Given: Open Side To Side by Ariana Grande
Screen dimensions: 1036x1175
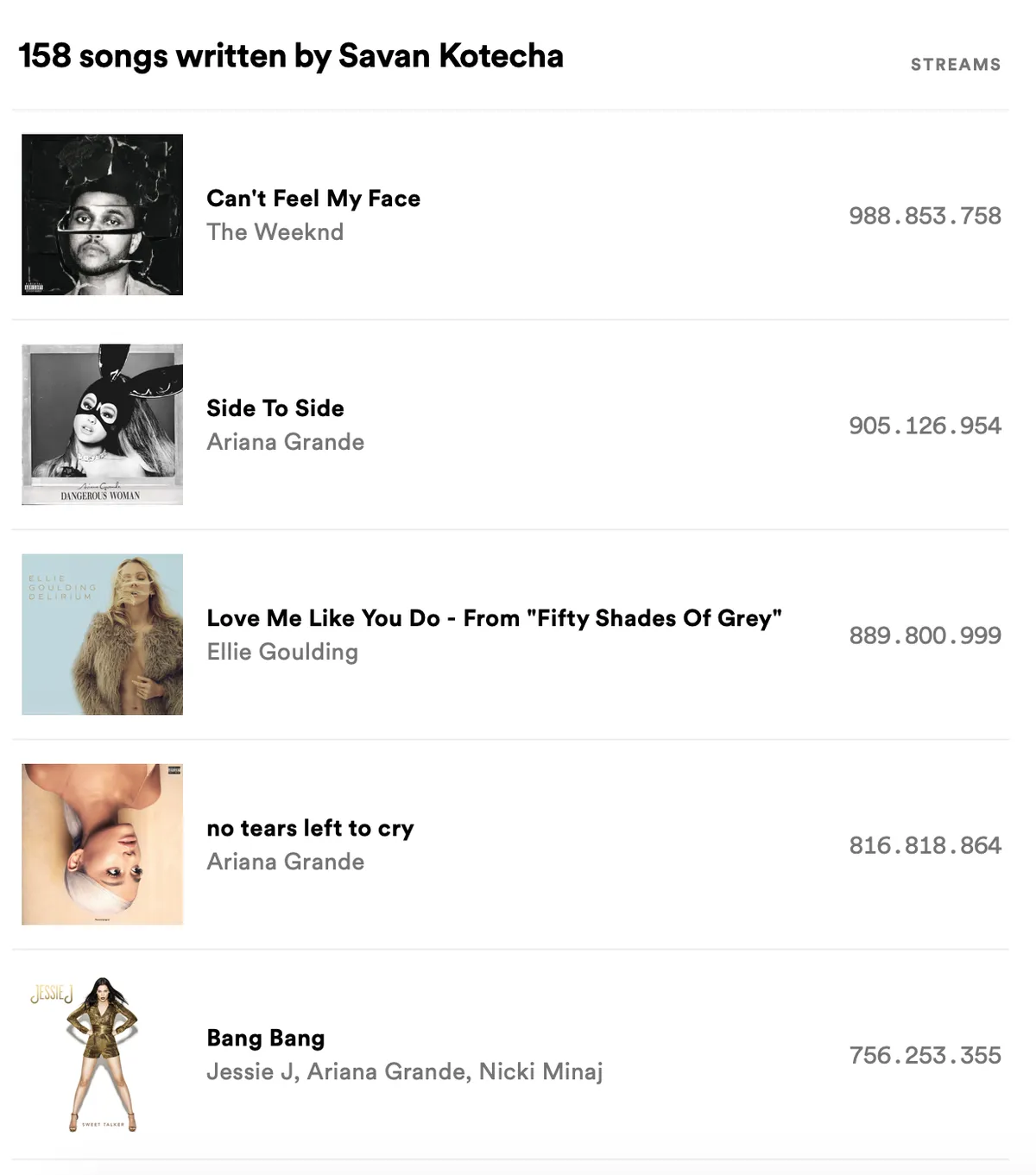Looking at the screenshot, I should (x=275, y=408).
